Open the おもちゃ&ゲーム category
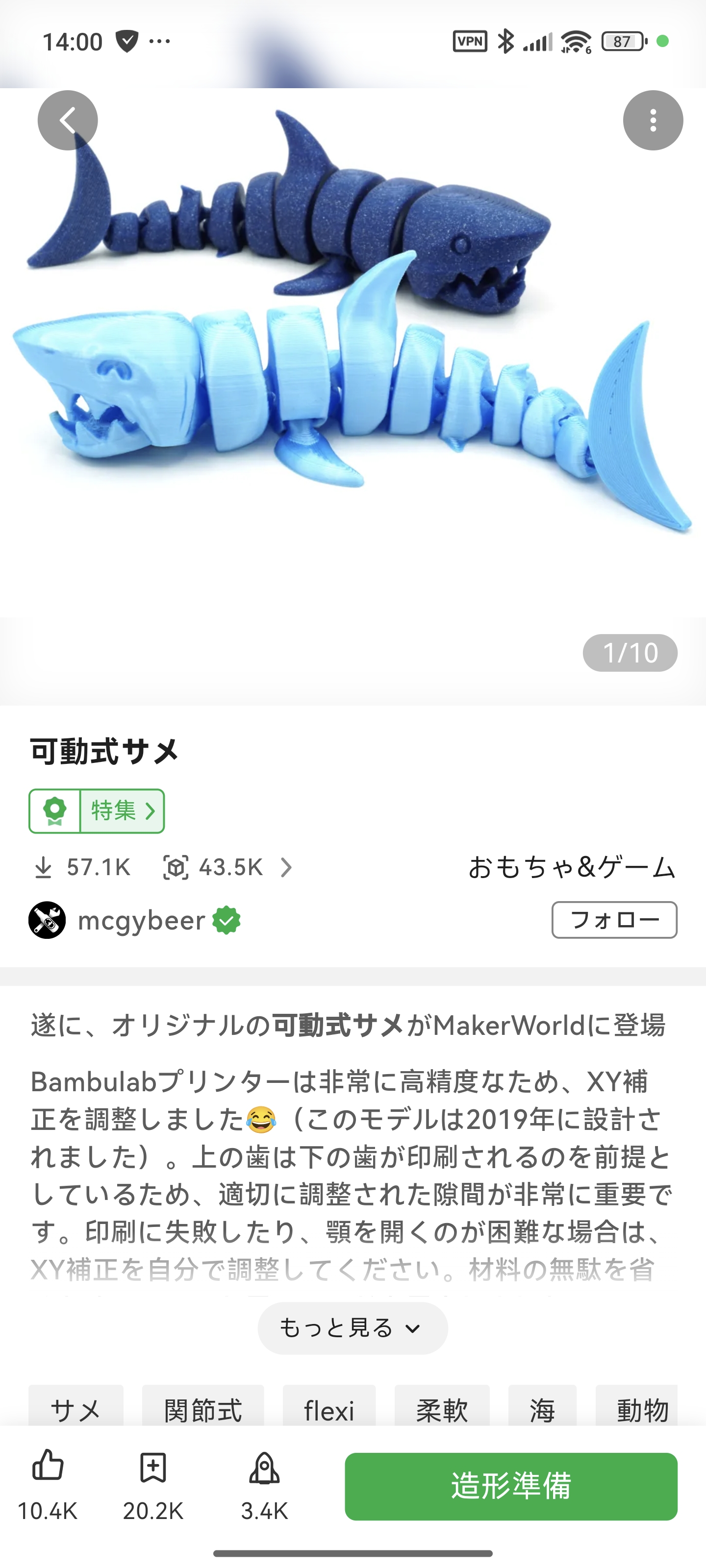The width and height of the screenshot is (706, 1568). tap(571, 867)
